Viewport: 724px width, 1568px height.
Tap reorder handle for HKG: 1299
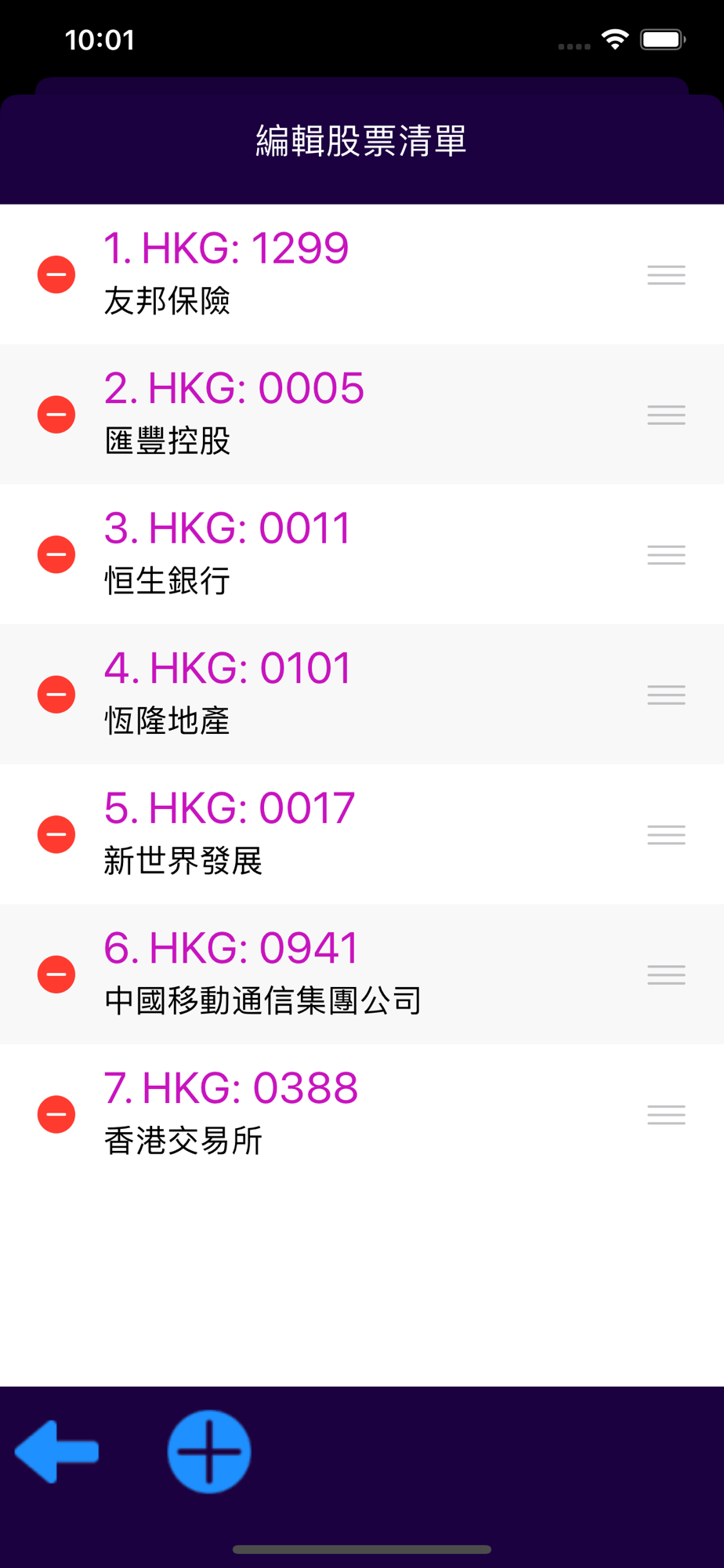click(x=667, y=274)
